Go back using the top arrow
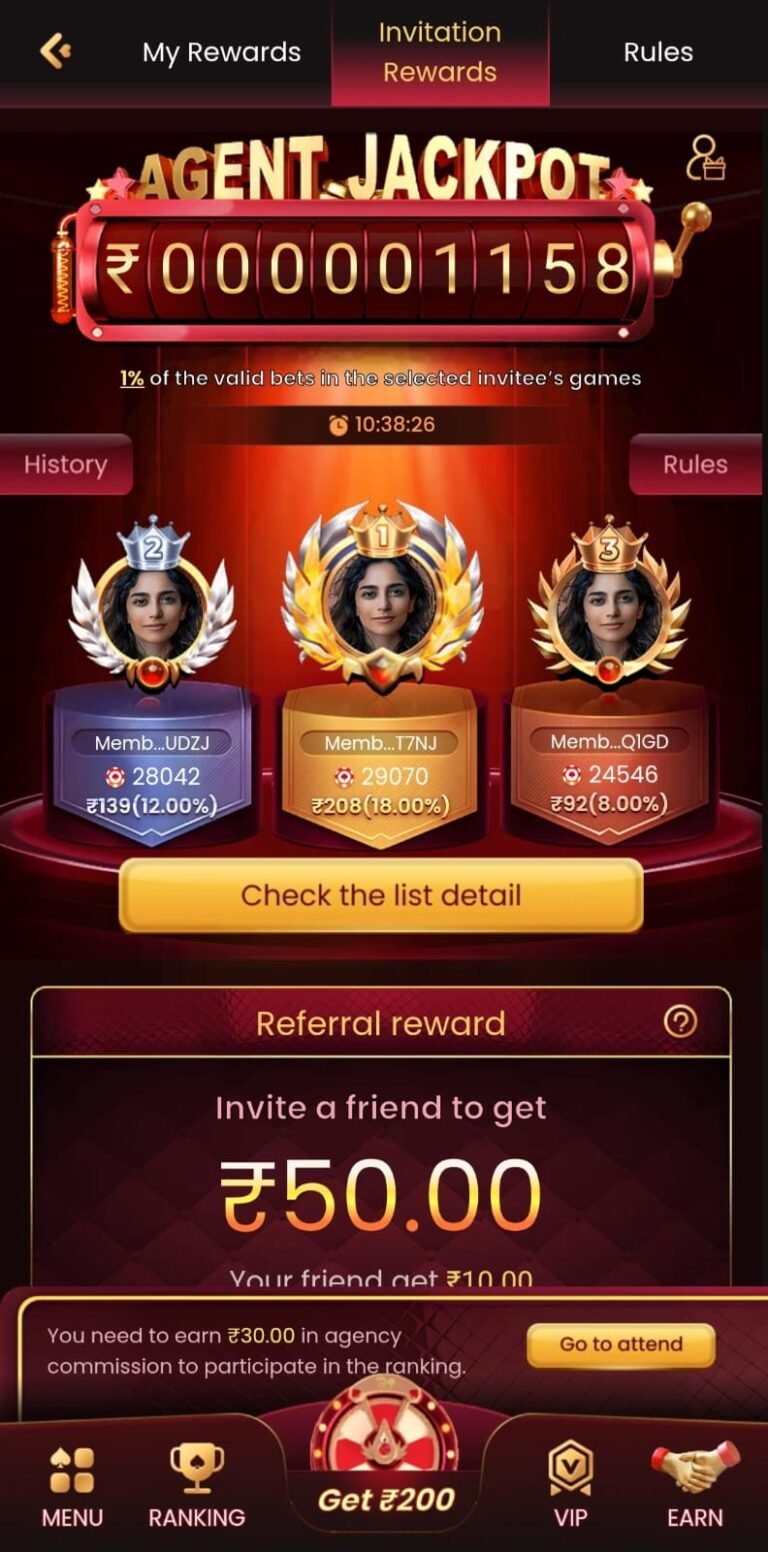The width and height of the screenshot is (768, 1552). [x=55, y=51]
